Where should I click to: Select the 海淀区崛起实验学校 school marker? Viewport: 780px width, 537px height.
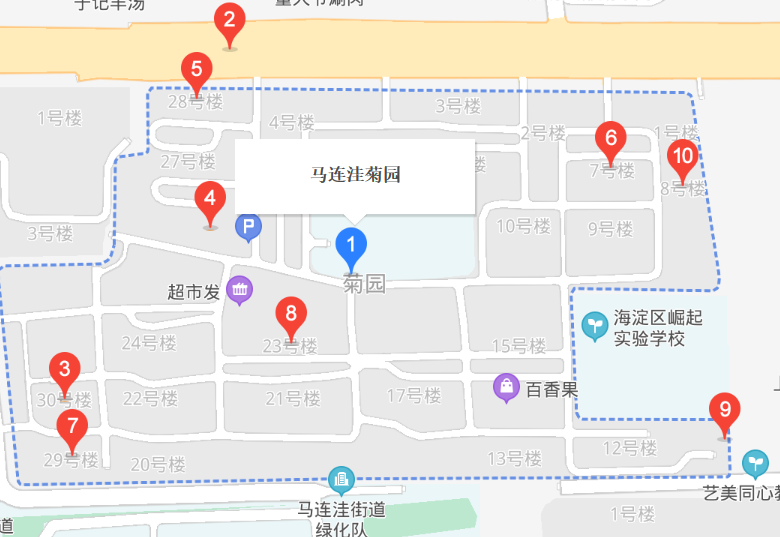pos(595,324)
